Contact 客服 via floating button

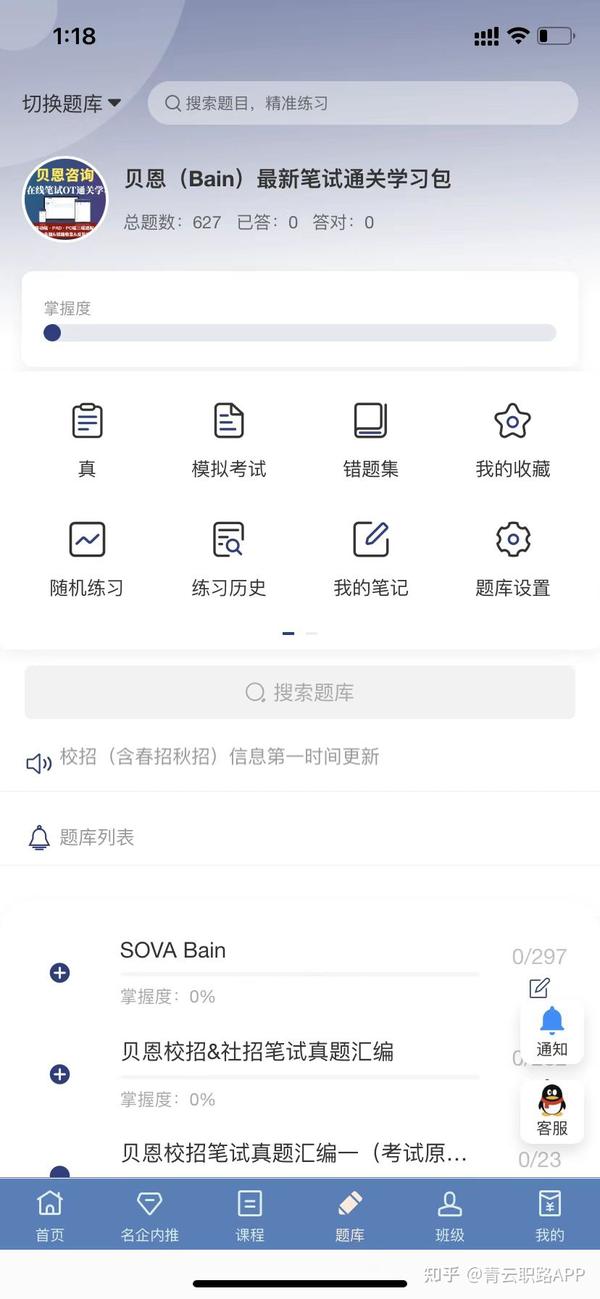click(x=552, y=1111)
